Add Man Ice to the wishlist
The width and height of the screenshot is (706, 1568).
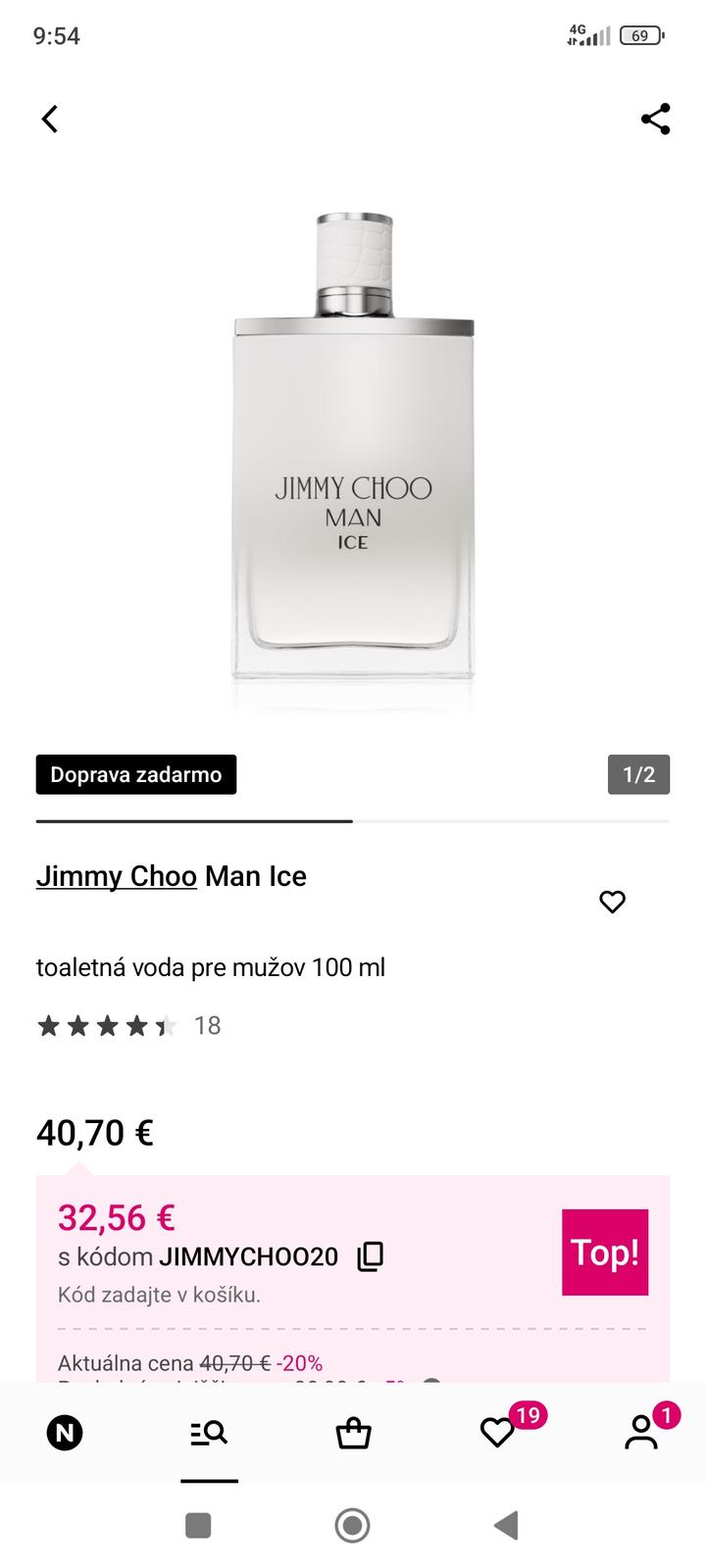pyautogui.click(x=612, y=902)
